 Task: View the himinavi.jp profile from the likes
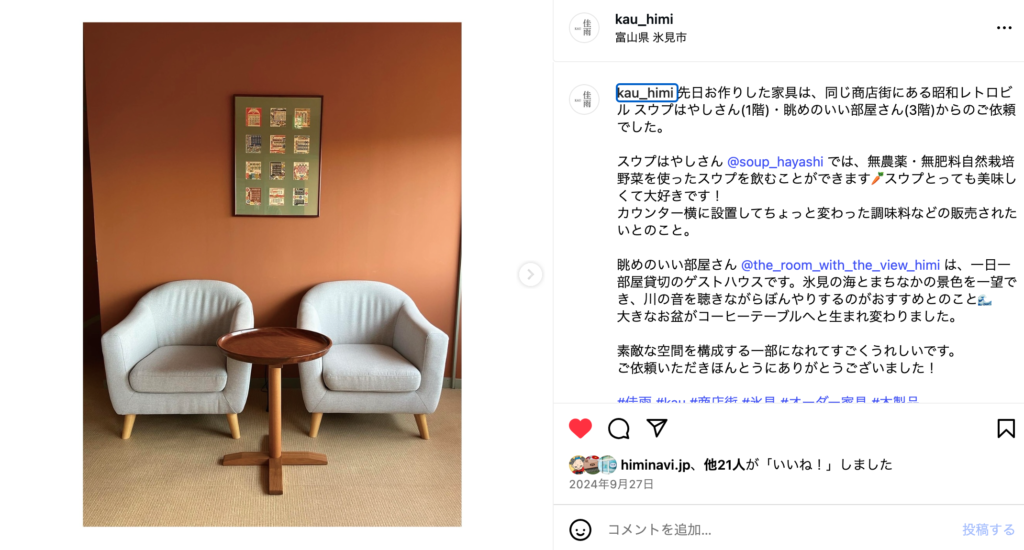coord(656,465)
